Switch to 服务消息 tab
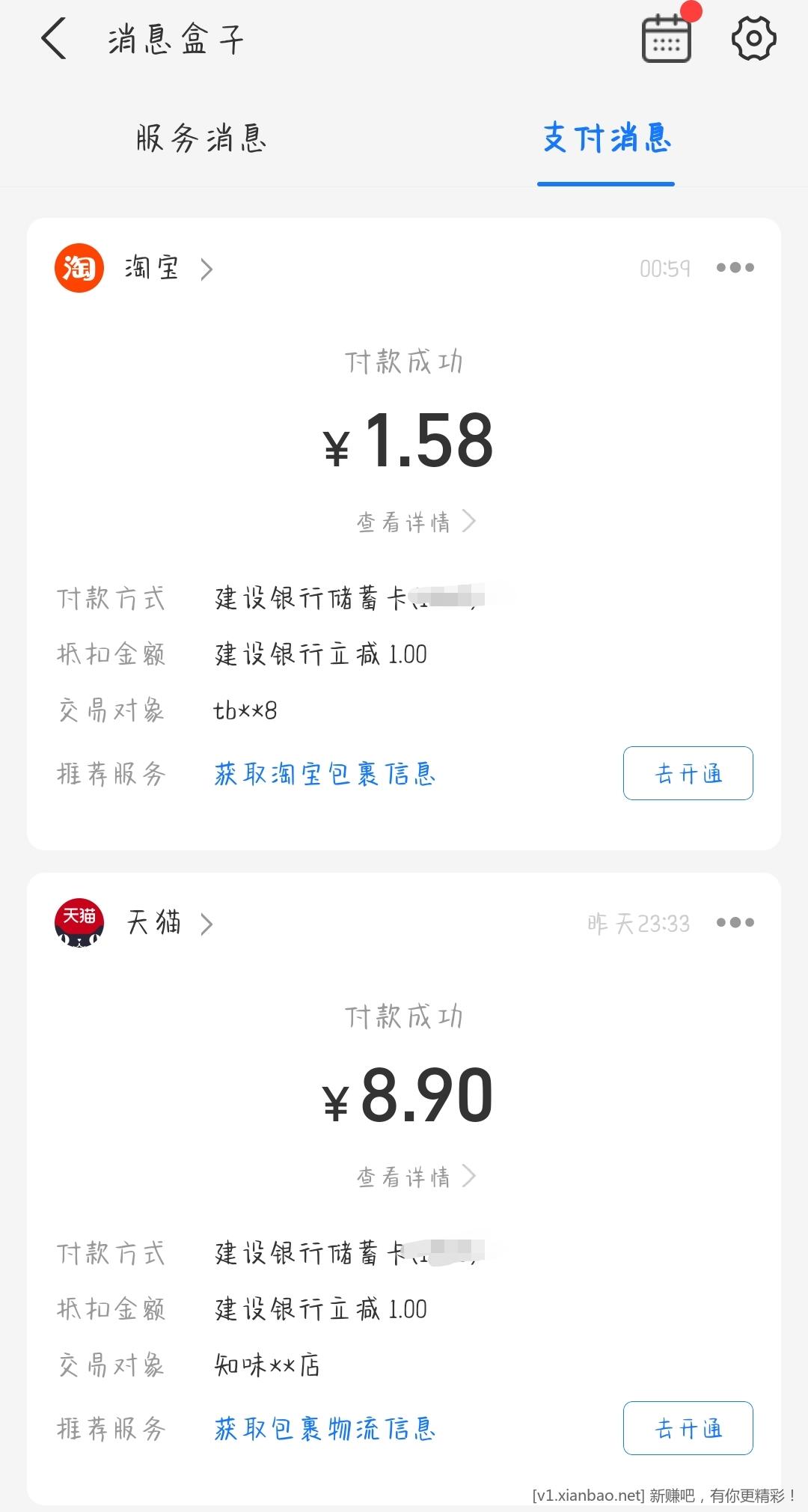 (x=201, y=139)
